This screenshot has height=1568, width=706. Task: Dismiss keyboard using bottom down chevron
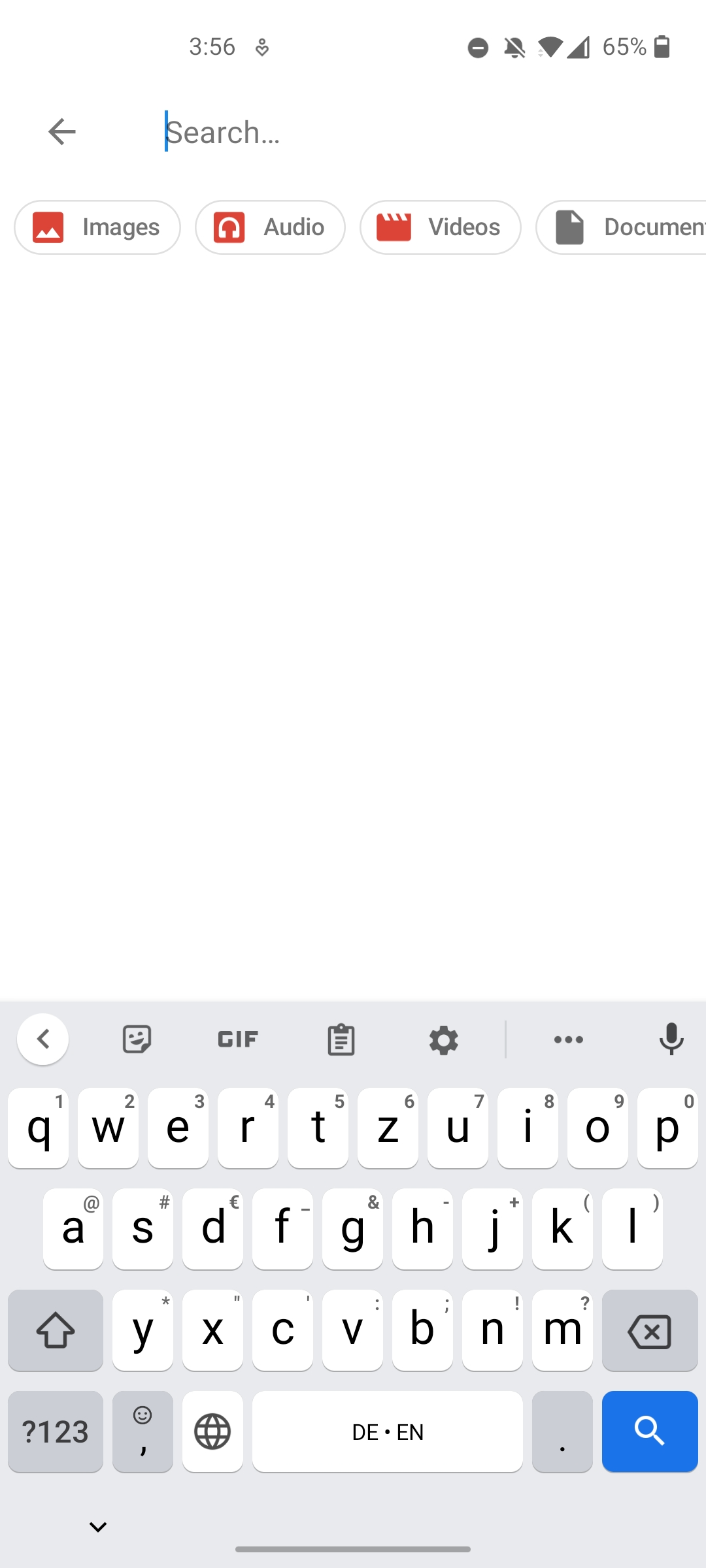[97, 1526]
